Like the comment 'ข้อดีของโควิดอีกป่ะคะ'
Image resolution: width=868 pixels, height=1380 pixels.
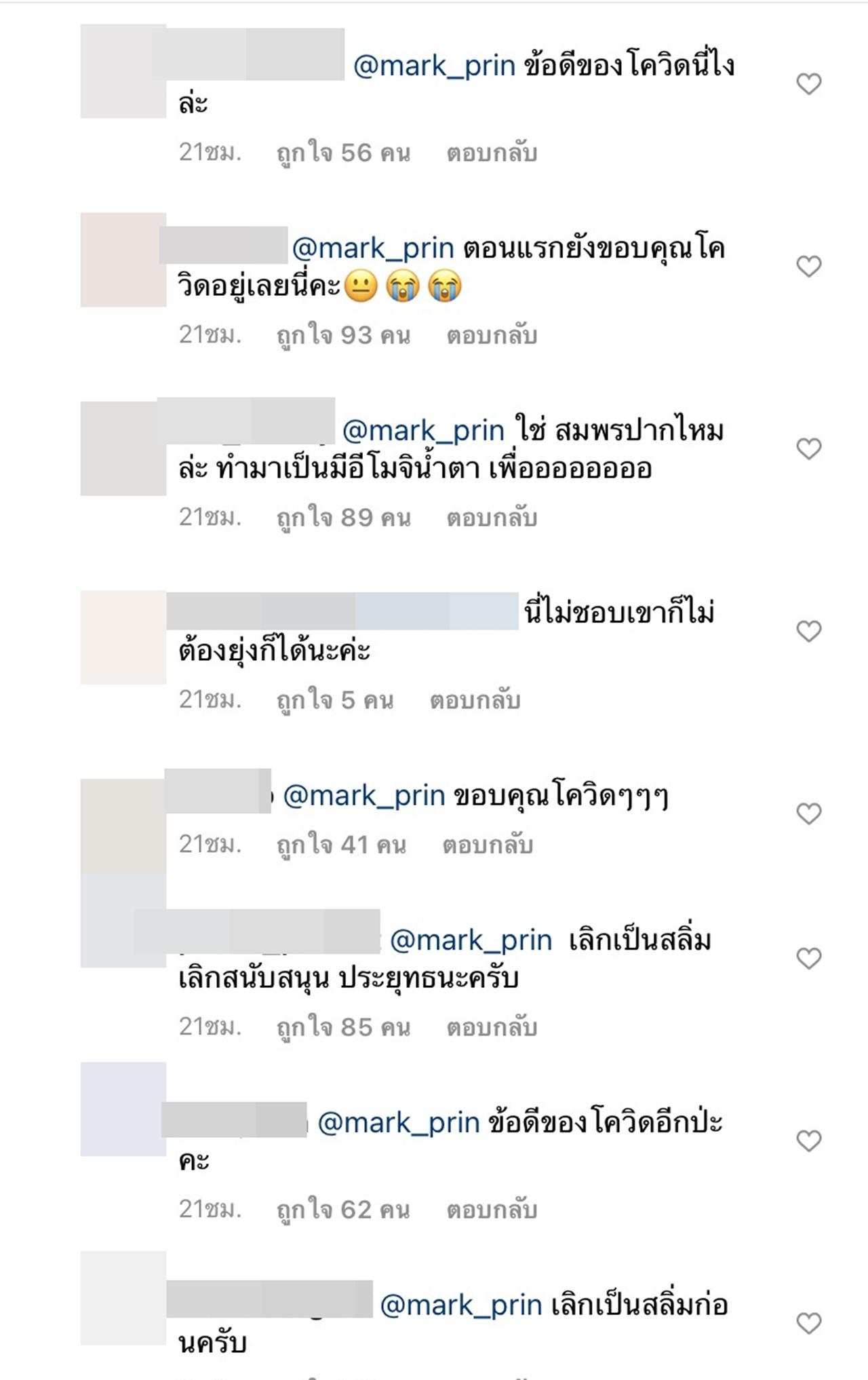click(808, 1141)
